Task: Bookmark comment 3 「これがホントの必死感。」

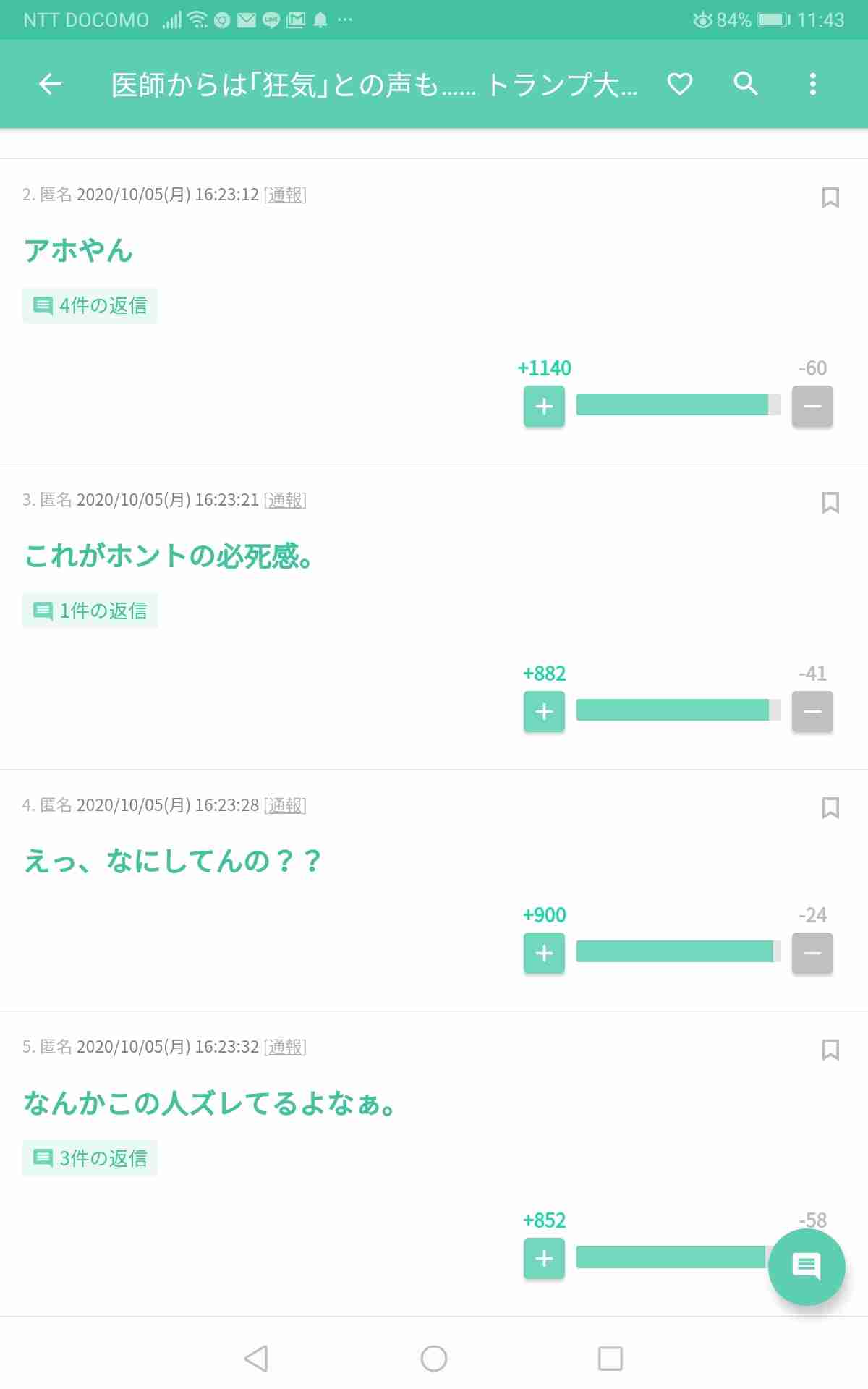Action: (830, 502)
